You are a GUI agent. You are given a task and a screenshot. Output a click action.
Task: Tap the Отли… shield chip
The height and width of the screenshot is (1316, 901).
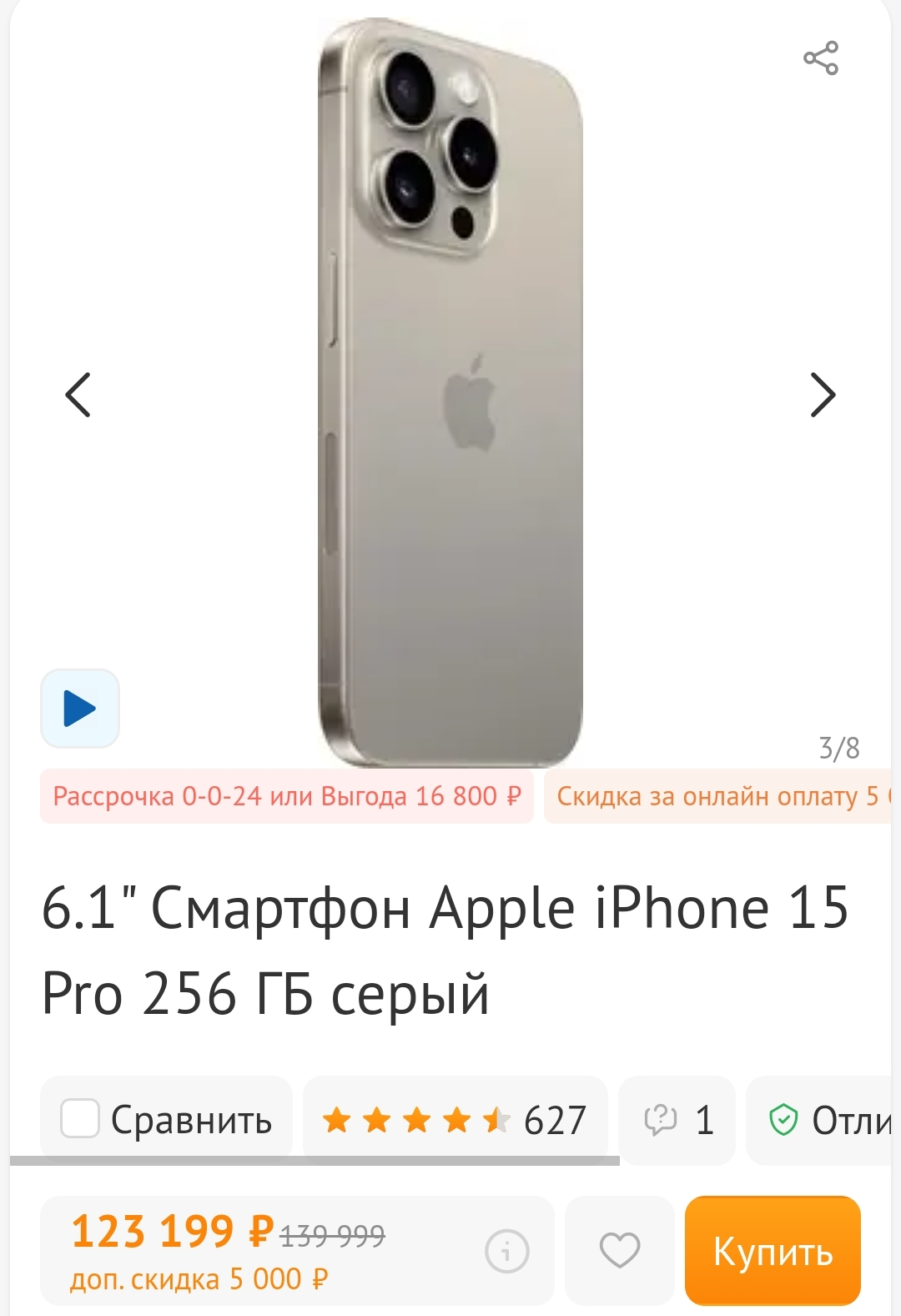pos(826,1120)
